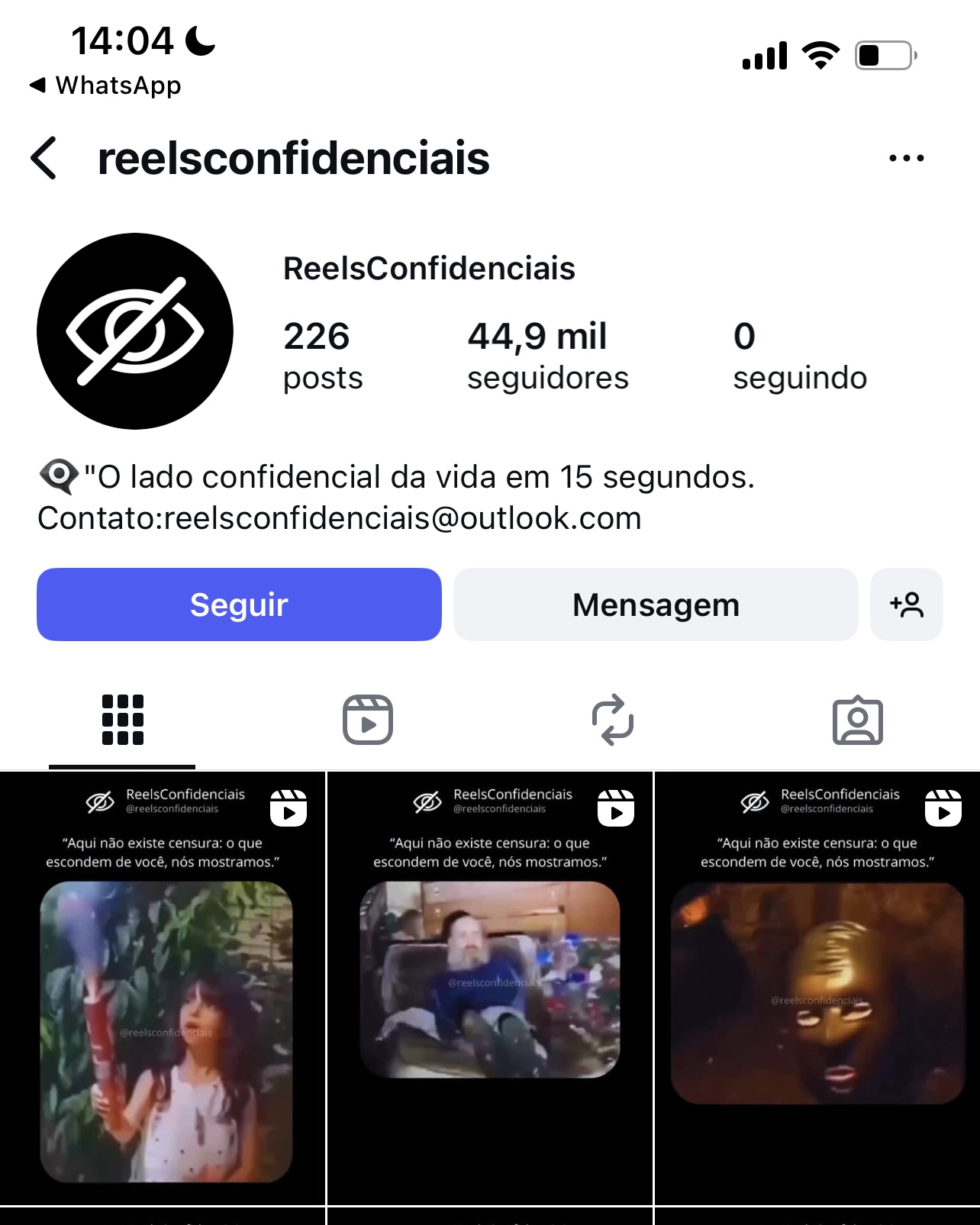View the 44,9 mil seguidores list

click(547, 356)
